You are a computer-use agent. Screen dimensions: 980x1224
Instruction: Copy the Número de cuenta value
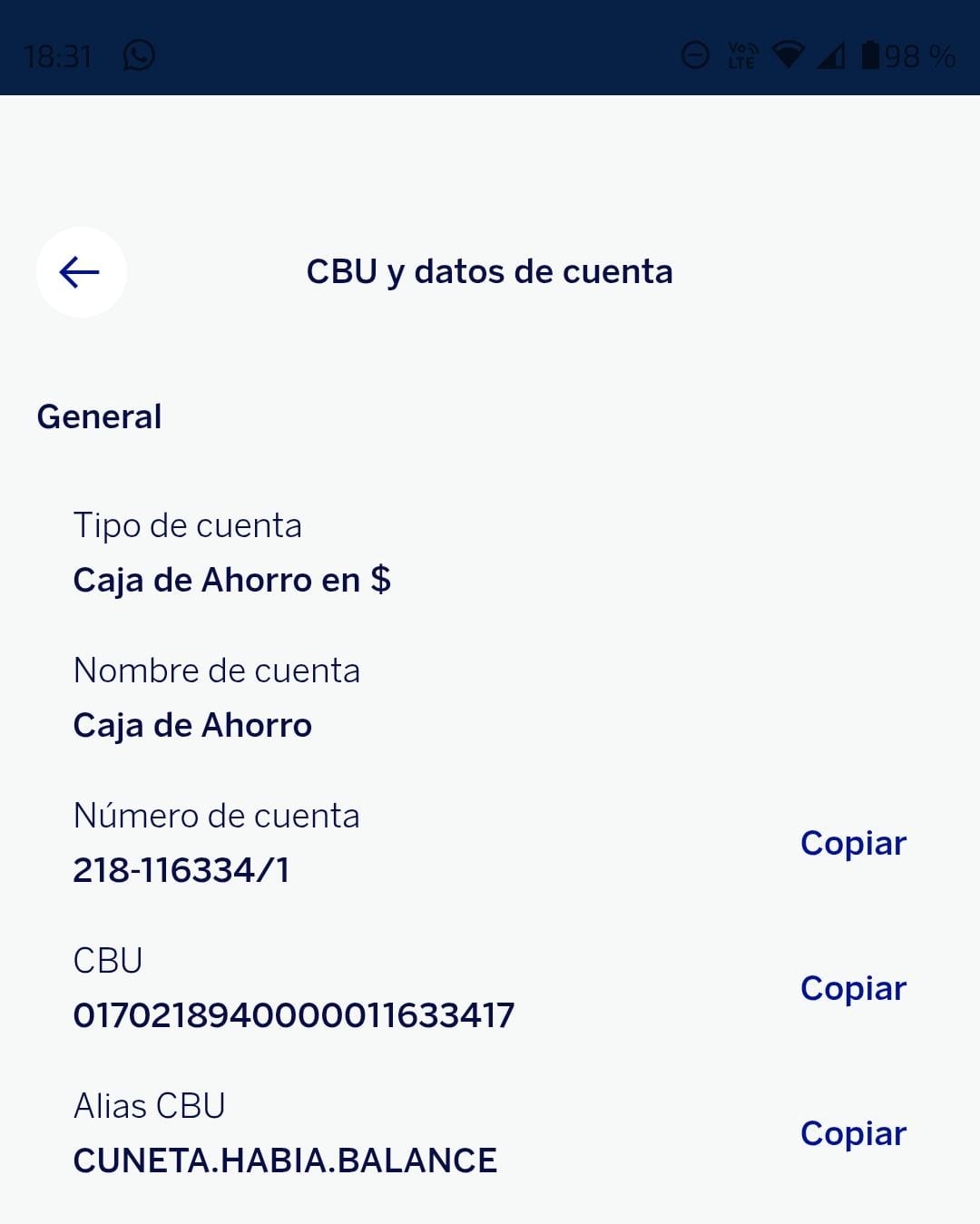[x=853, y=844]
